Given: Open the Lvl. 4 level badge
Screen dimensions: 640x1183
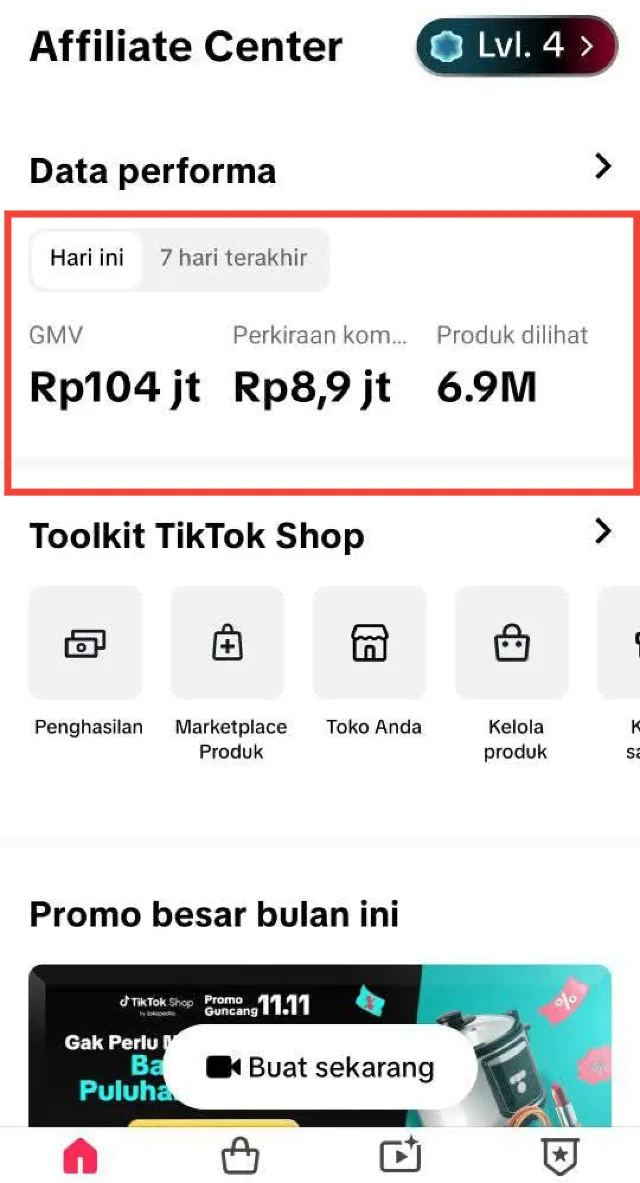Looking at the screenshot, I should click(517, 46).
